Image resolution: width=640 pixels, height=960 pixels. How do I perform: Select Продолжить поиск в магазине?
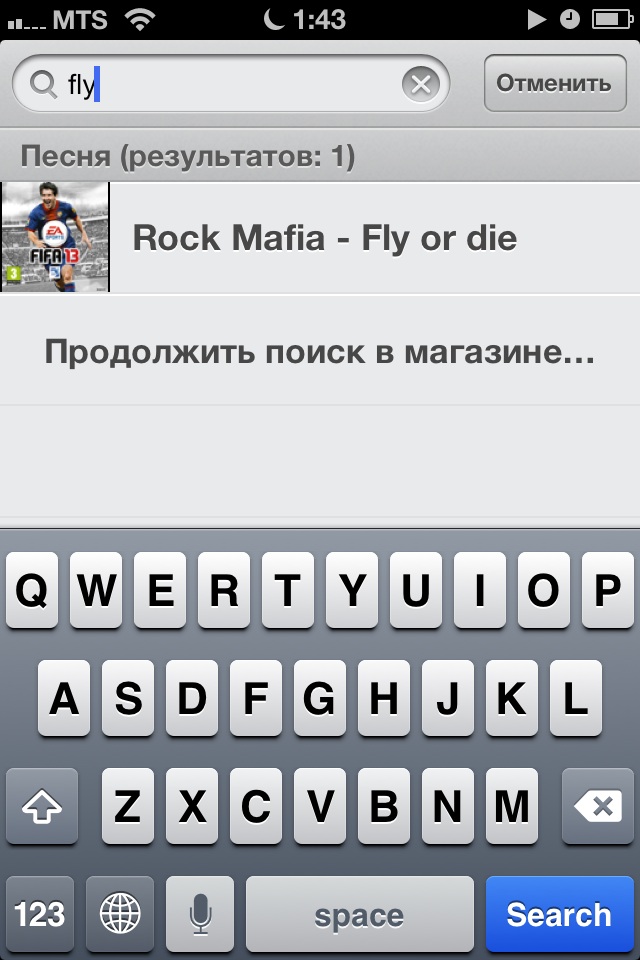coord(320,351)
